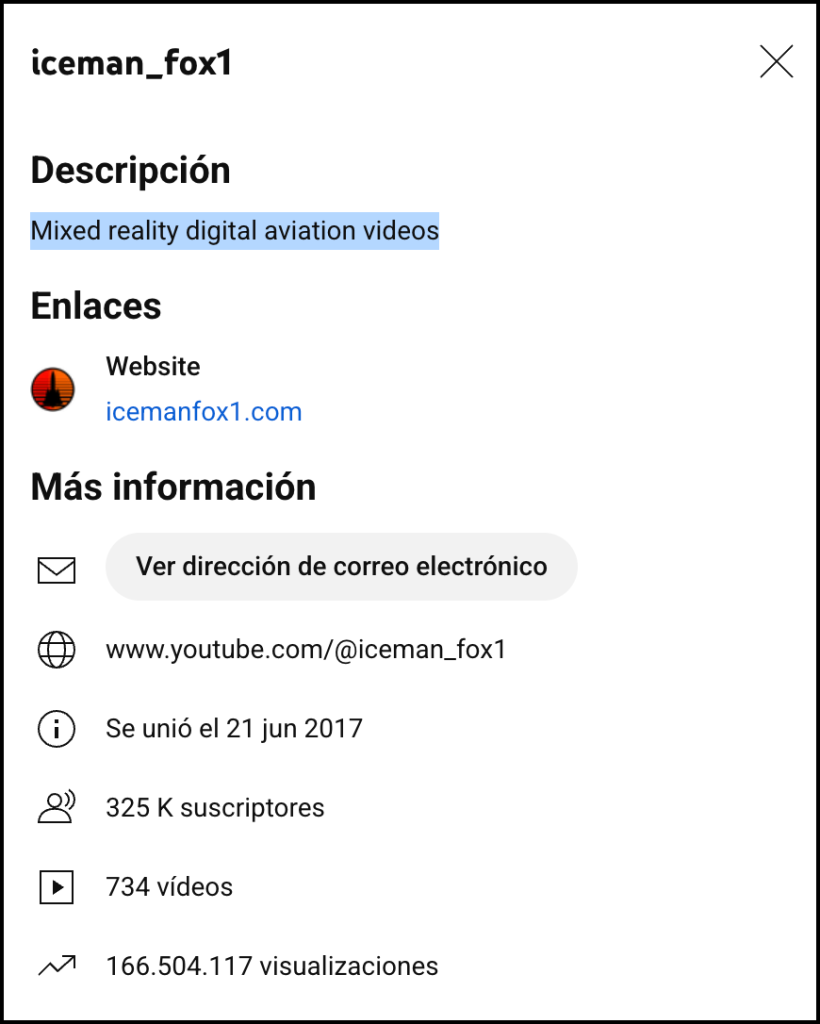820x1024 pixels.
Task: Close the iceman_fox1 info dialog
Action: click(776, 62)
